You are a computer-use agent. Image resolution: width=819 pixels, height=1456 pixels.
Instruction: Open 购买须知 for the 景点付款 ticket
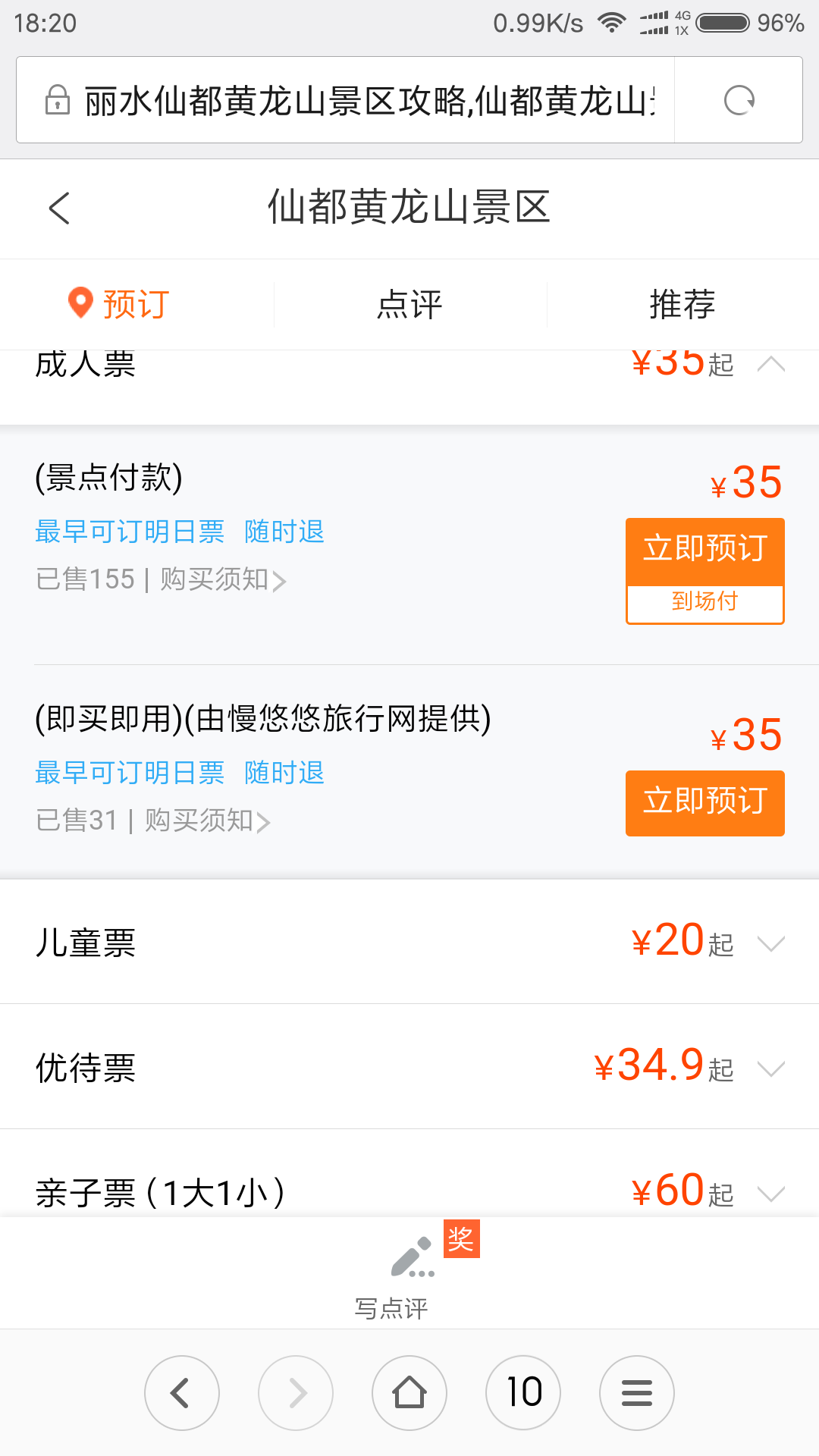223,580
